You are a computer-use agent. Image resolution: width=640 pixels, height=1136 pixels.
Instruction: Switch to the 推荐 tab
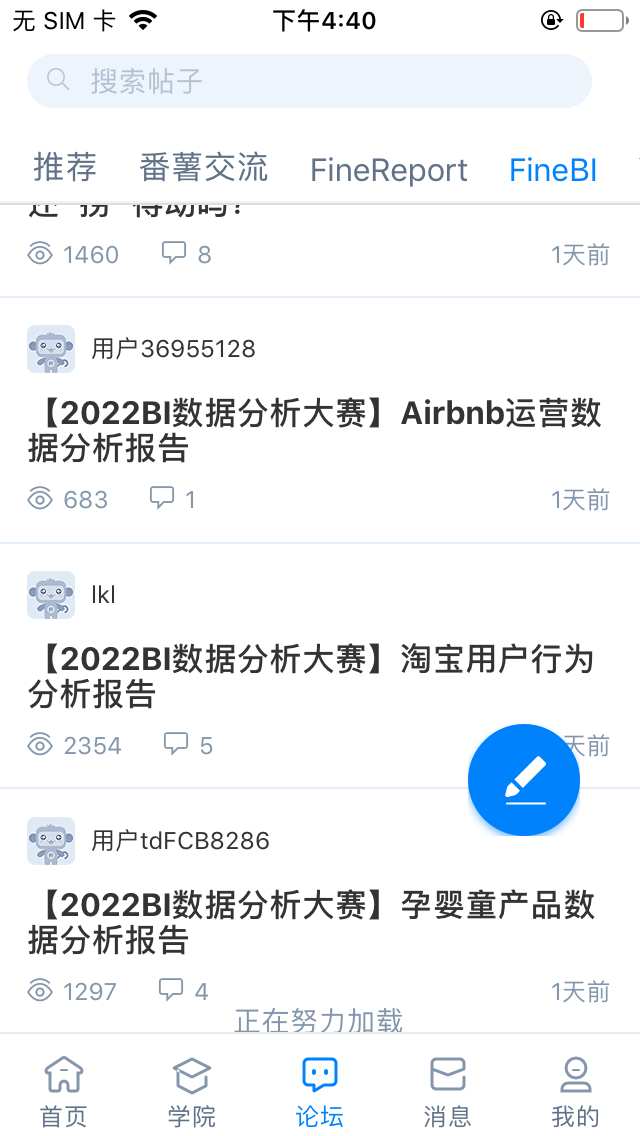tap(65, 168)
